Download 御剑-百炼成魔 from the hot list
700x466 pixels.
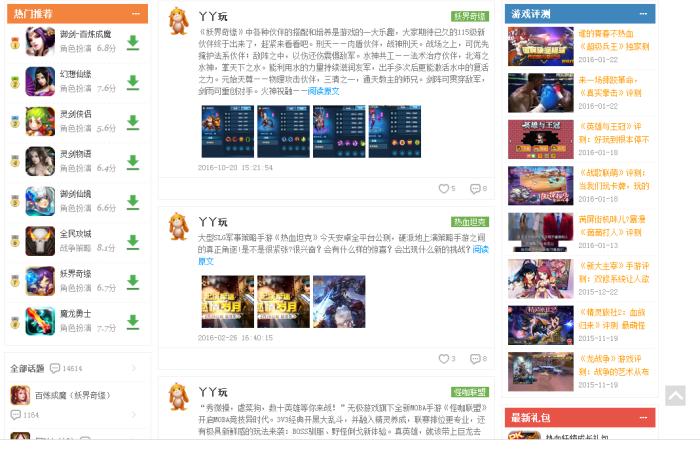[132, 42]
